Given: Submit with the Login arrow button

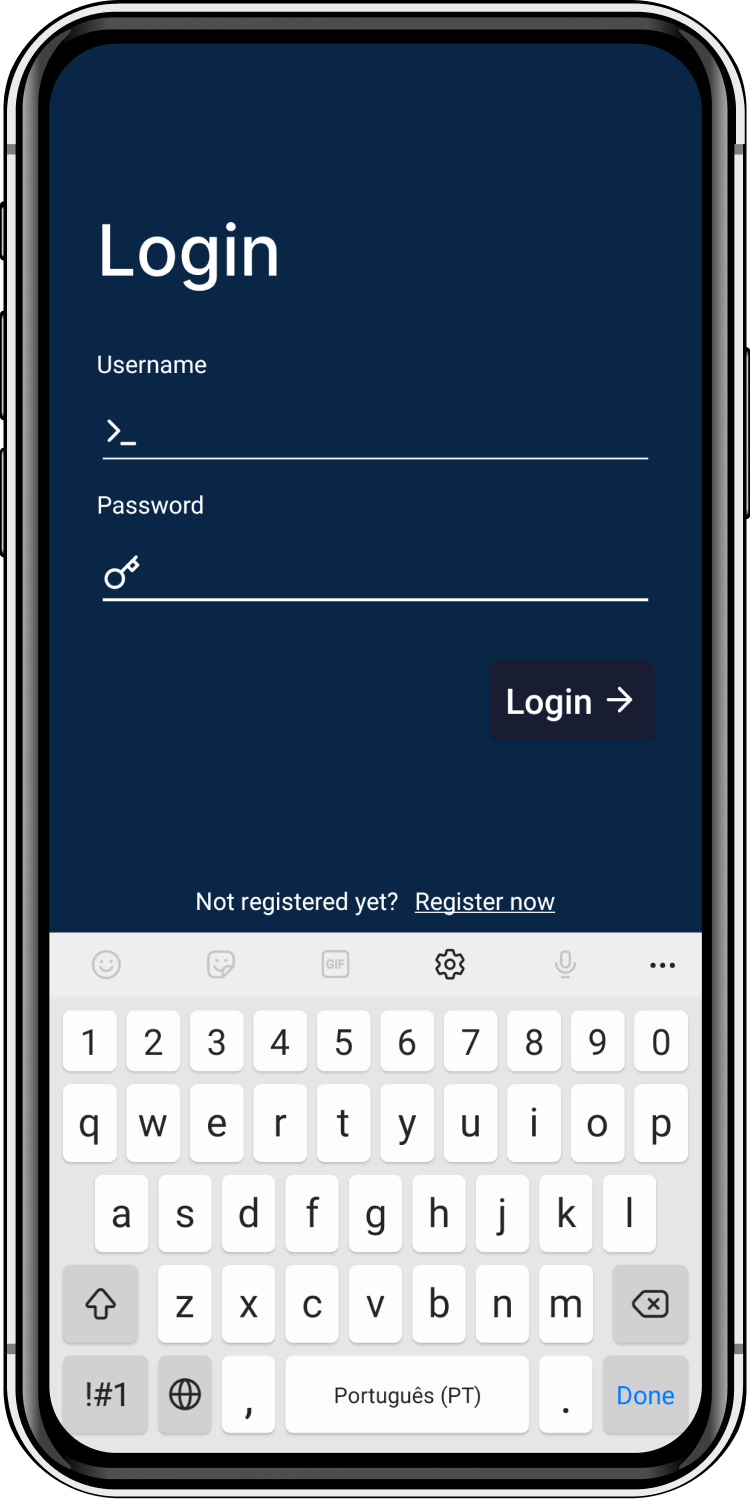Looking at the screenshot, I should point(571,701).
